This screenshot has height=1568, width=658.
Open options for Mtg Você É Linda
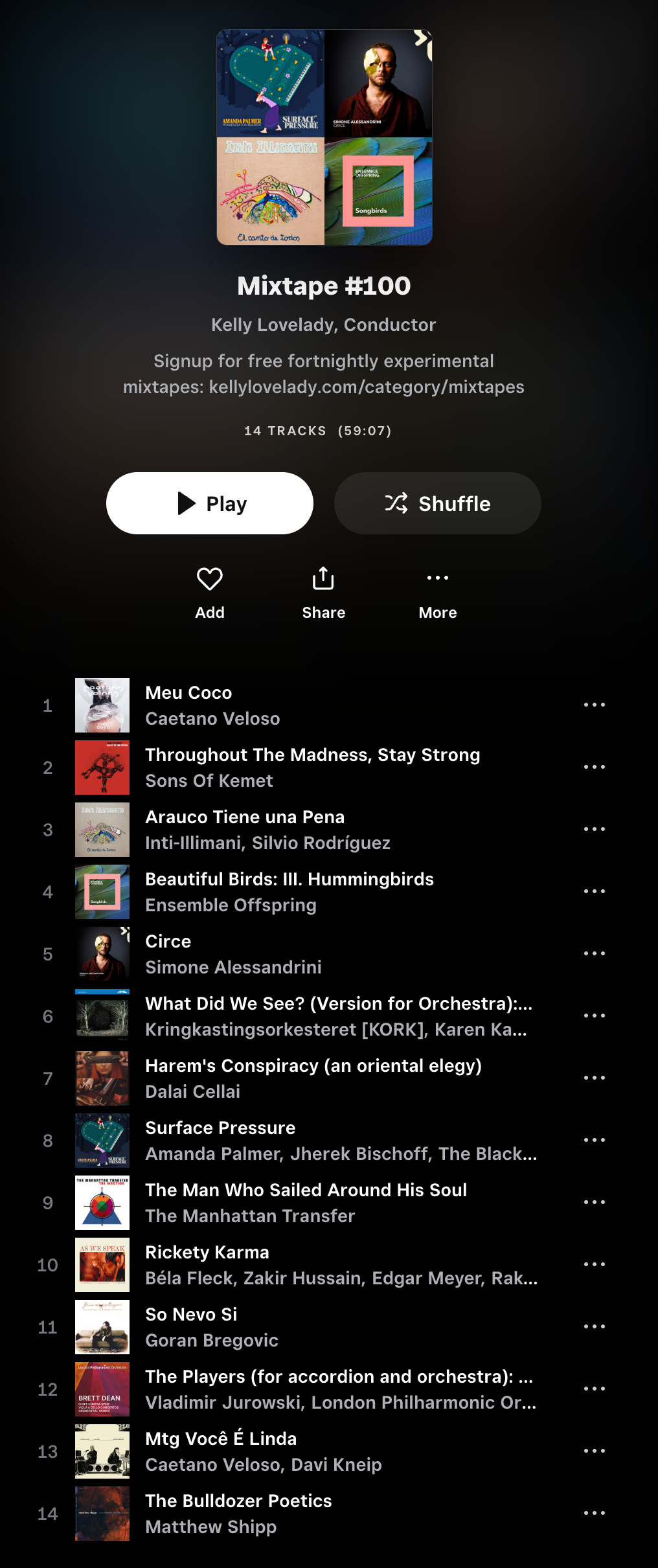(x=594, y=1451)
